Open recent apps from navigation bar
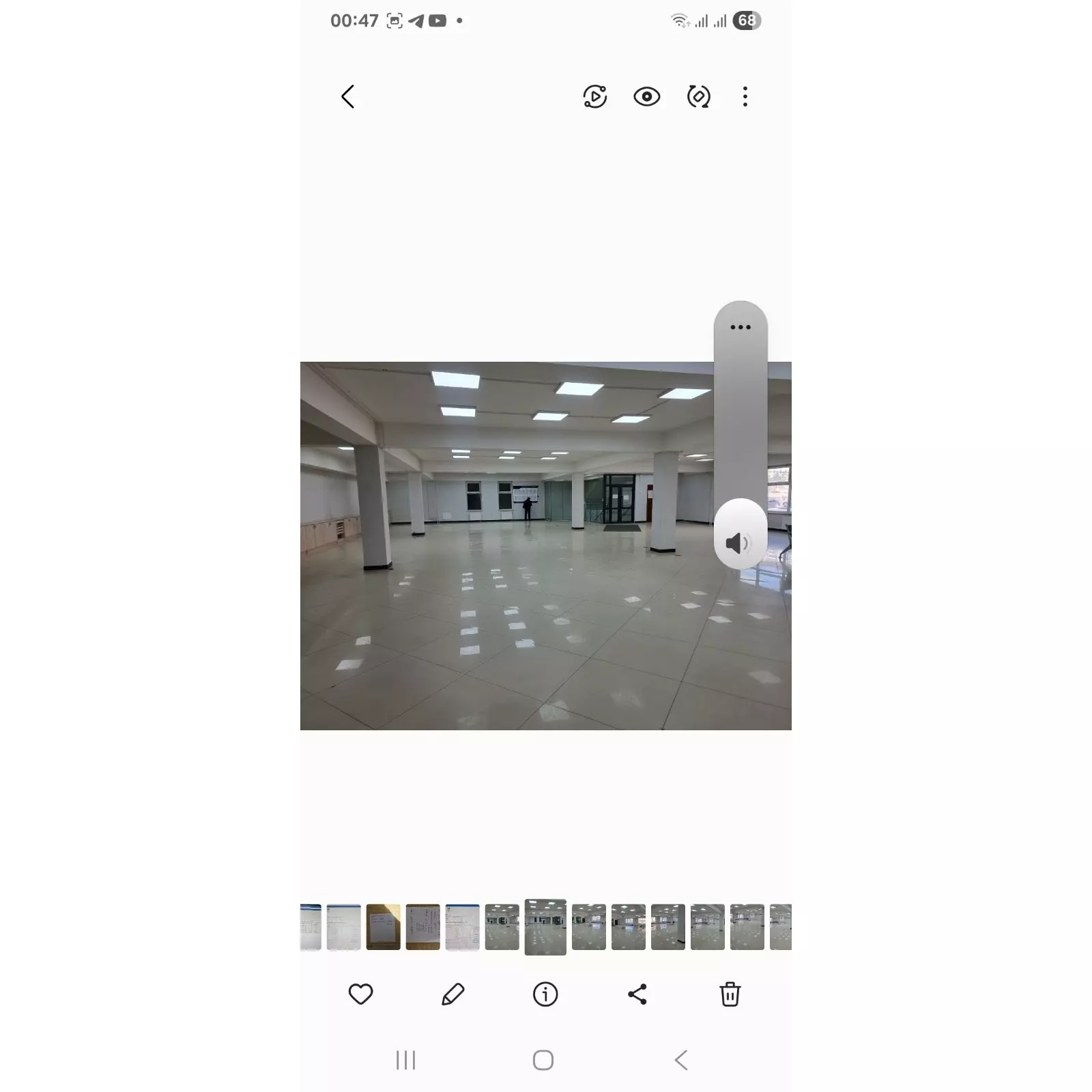The image size is (1092, 1092). pos(405,1060)
